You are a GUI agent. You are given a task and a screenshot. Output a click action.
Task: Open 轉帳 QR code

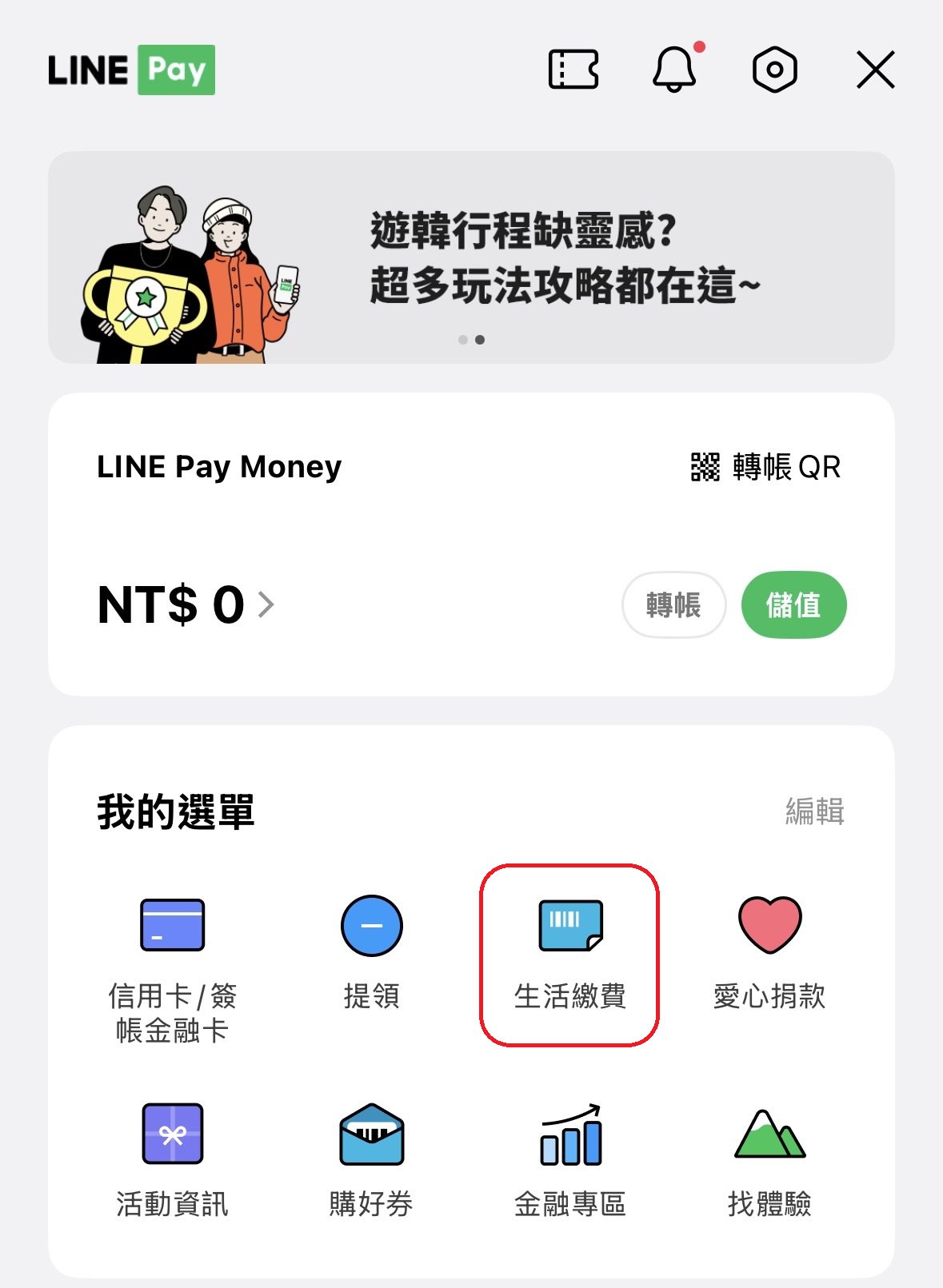click(765, 467)
